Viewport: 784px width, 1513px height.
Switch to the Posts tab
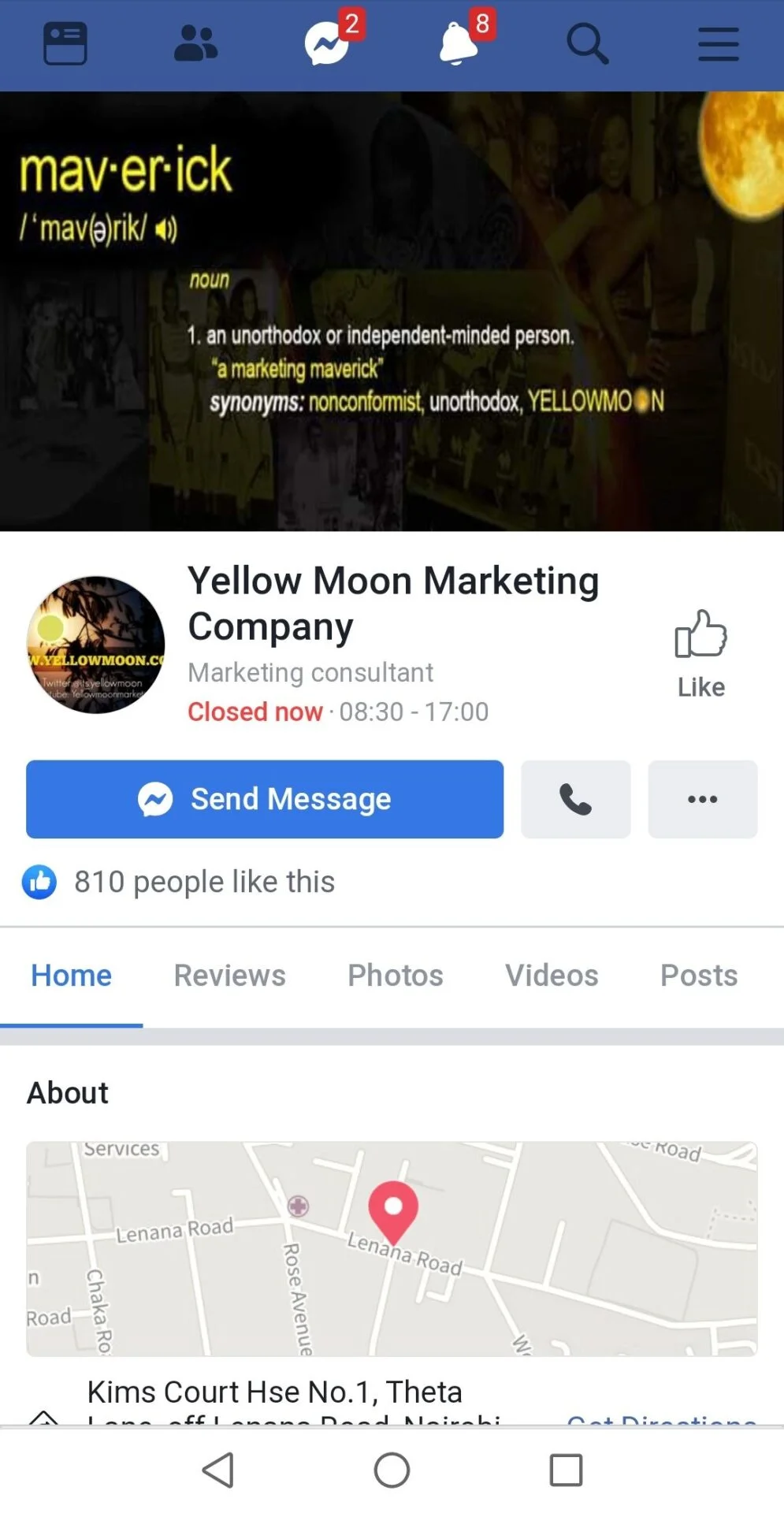(x=698, y=976)
